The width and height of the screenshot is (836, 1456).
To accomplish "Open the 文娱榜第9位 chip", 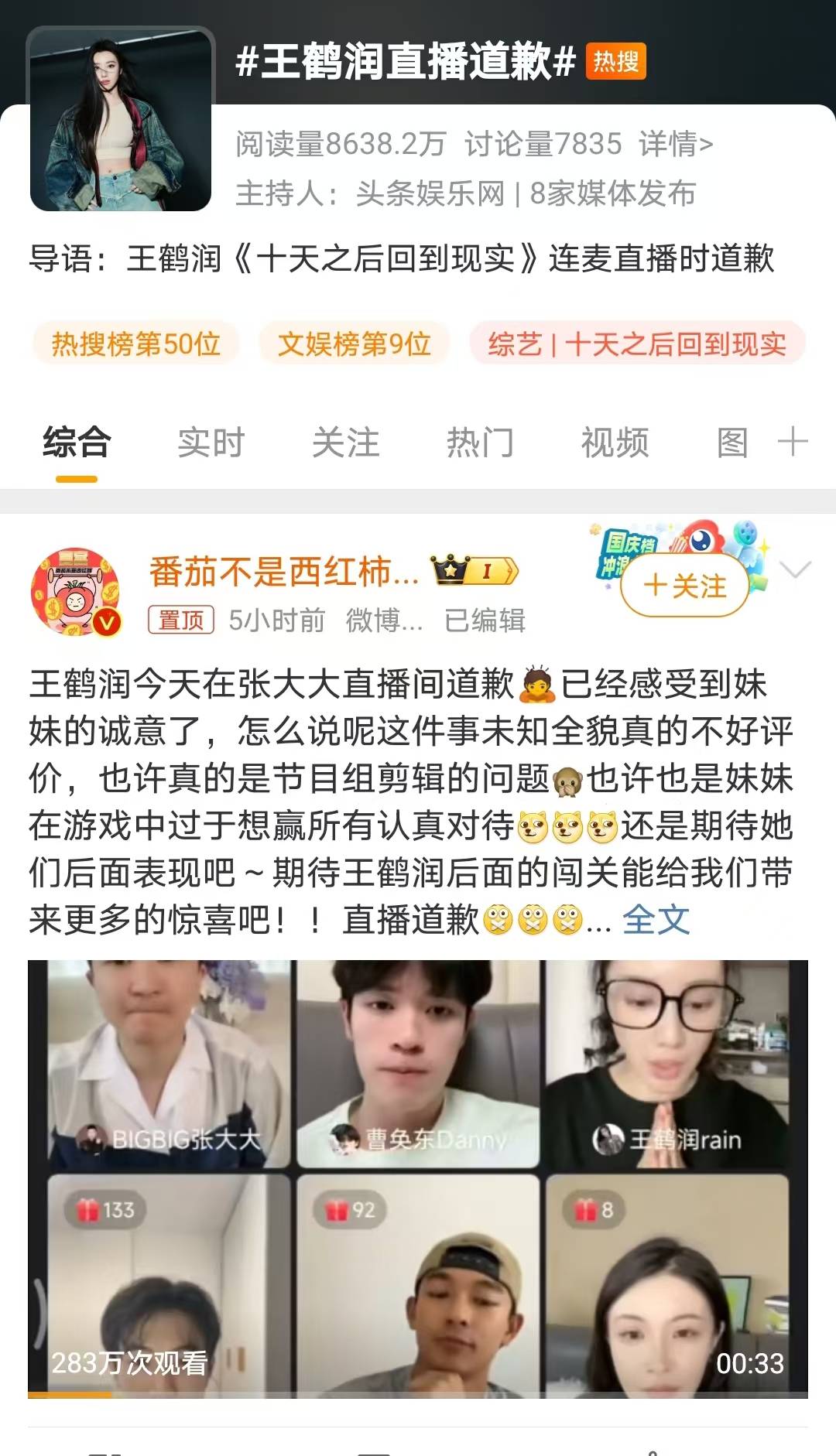I will (x=354, y=343).
